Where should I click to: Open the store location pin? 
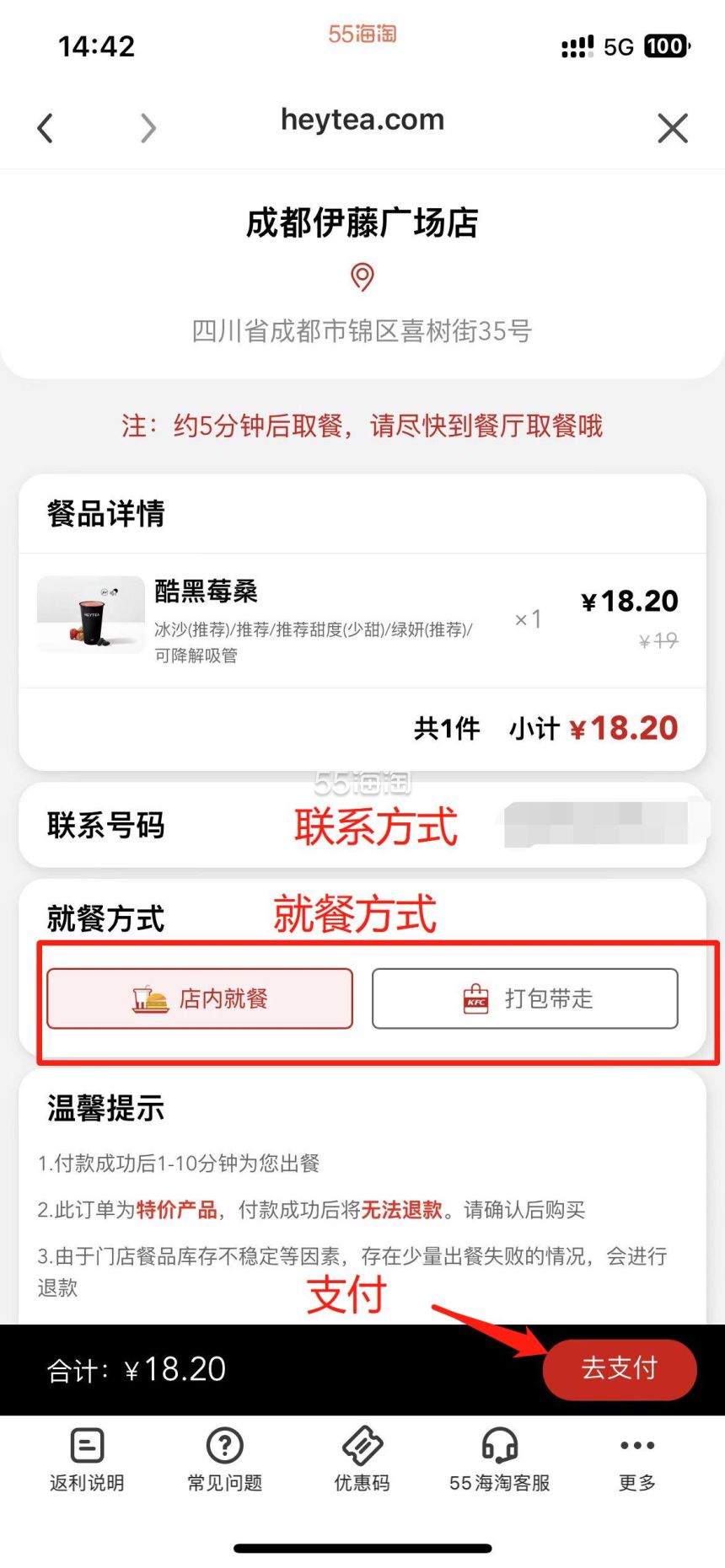pyautogui.click(x=362, y=276)
